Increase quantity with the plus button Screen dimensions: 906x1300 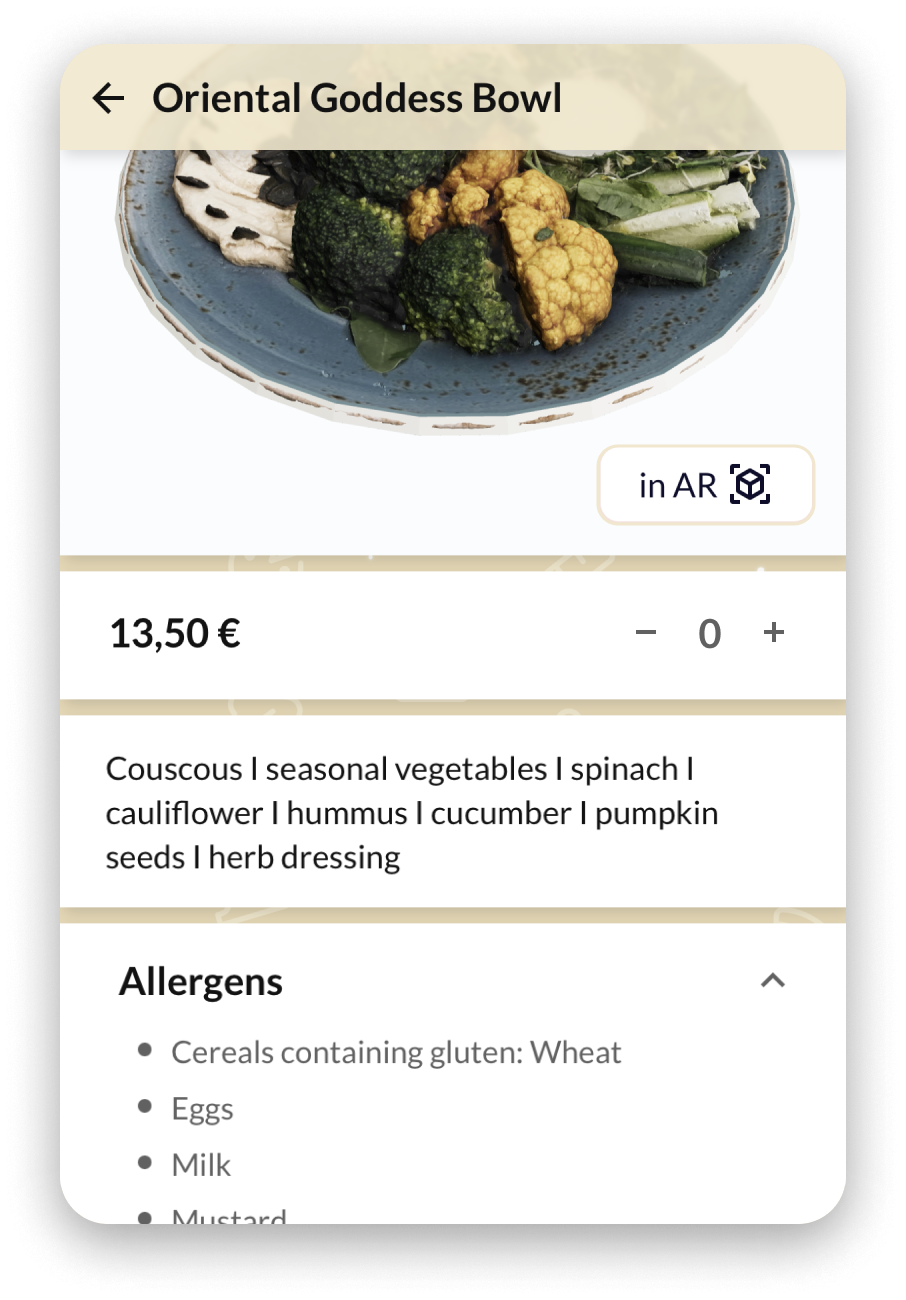(773, 632)
